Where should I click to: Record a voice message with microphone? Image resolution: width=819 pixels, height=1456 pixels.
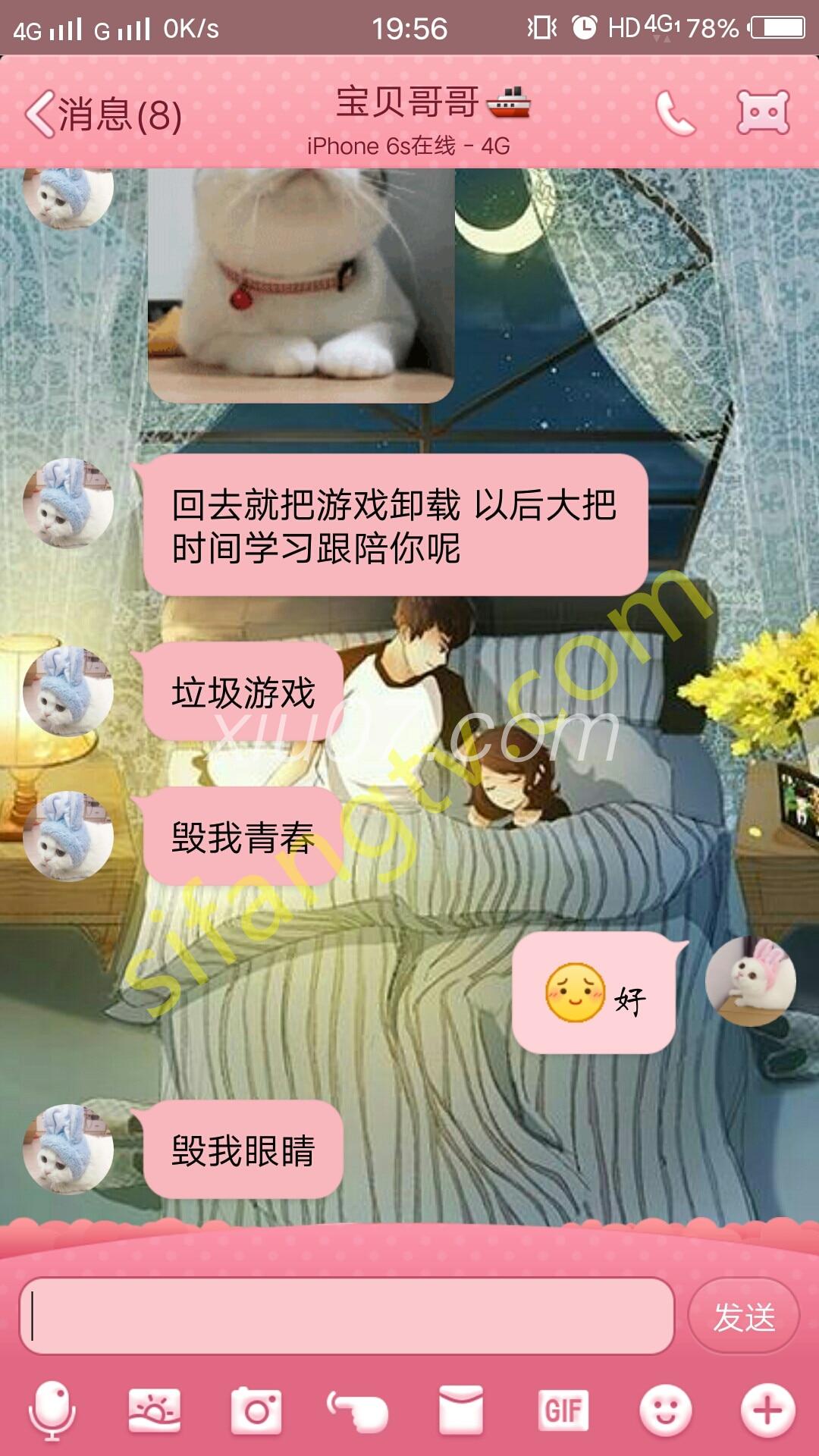coord(52,1410)
